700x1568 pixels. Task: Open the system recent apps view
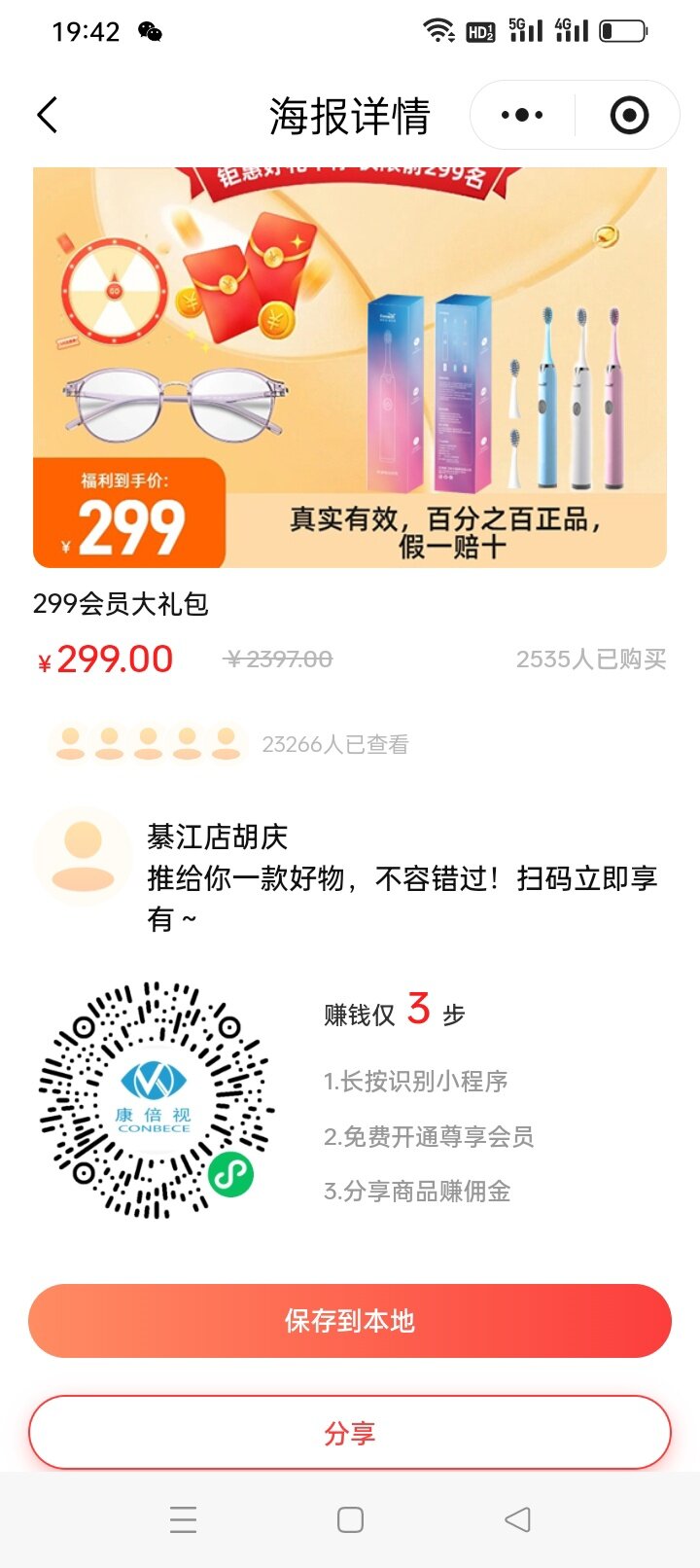tap(183, 1519)
